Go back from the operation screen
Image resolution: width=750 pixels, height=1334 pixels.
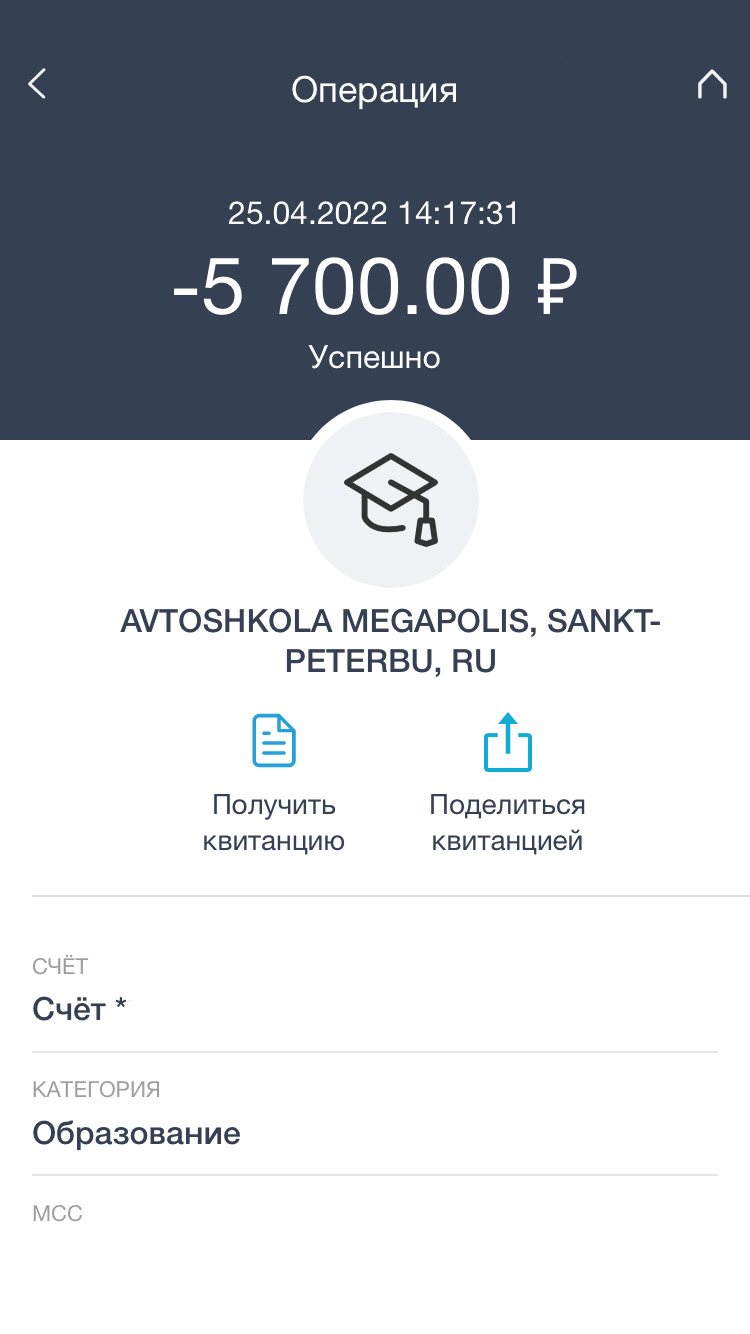click(37, 85)
